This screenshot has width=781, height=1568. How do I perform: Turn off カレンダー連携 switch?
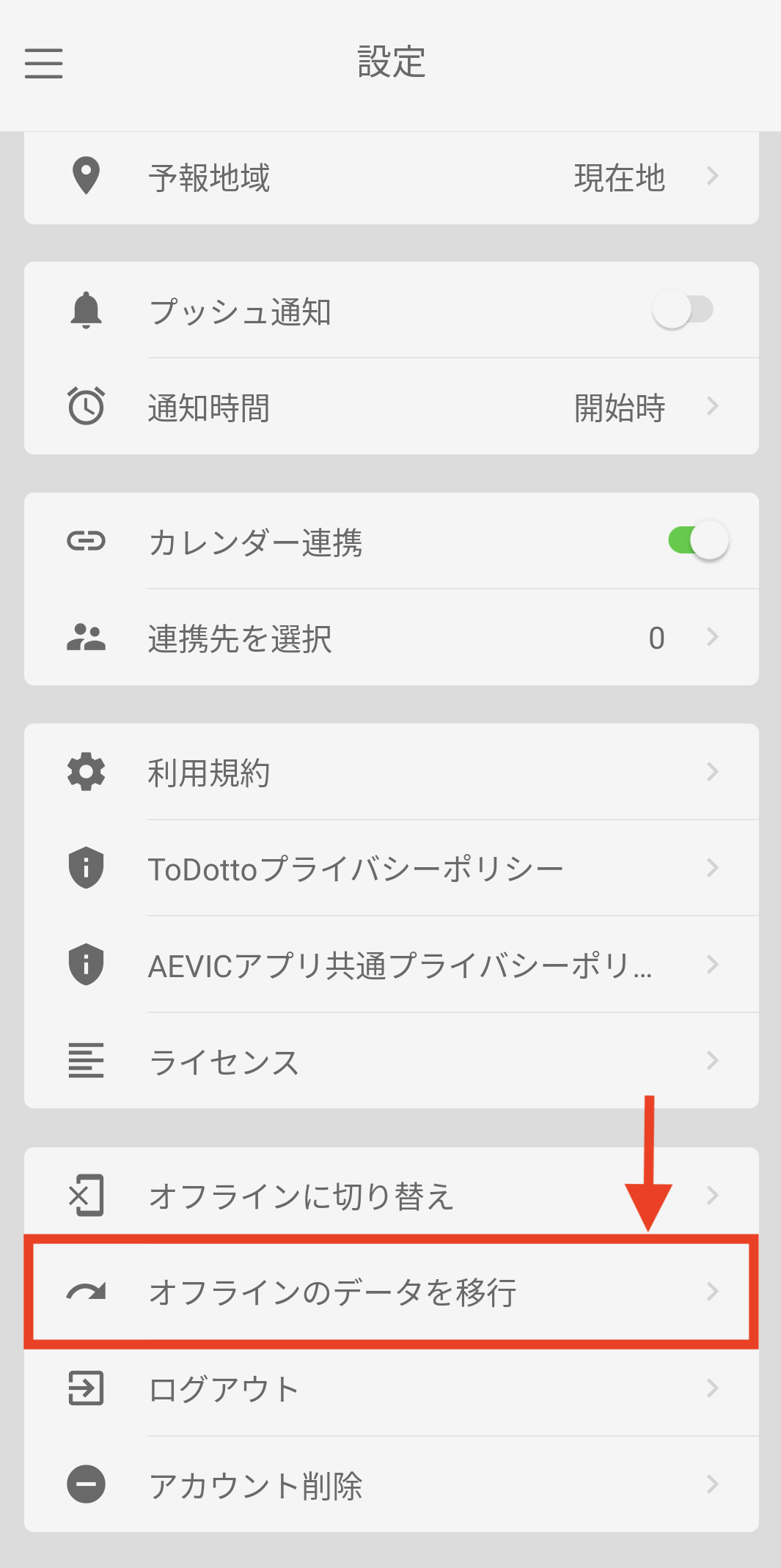click(697, 541)
